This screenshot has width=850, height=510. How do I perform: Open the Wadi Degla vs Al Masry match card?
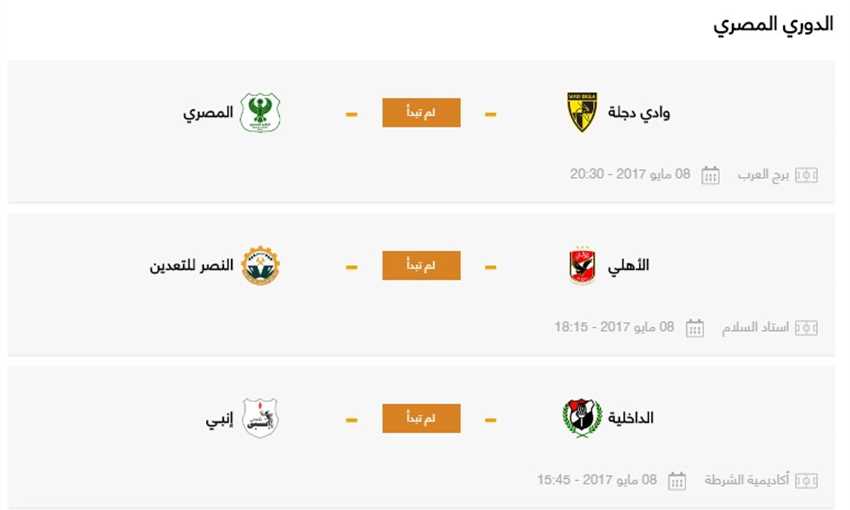(x=421, y=132)
